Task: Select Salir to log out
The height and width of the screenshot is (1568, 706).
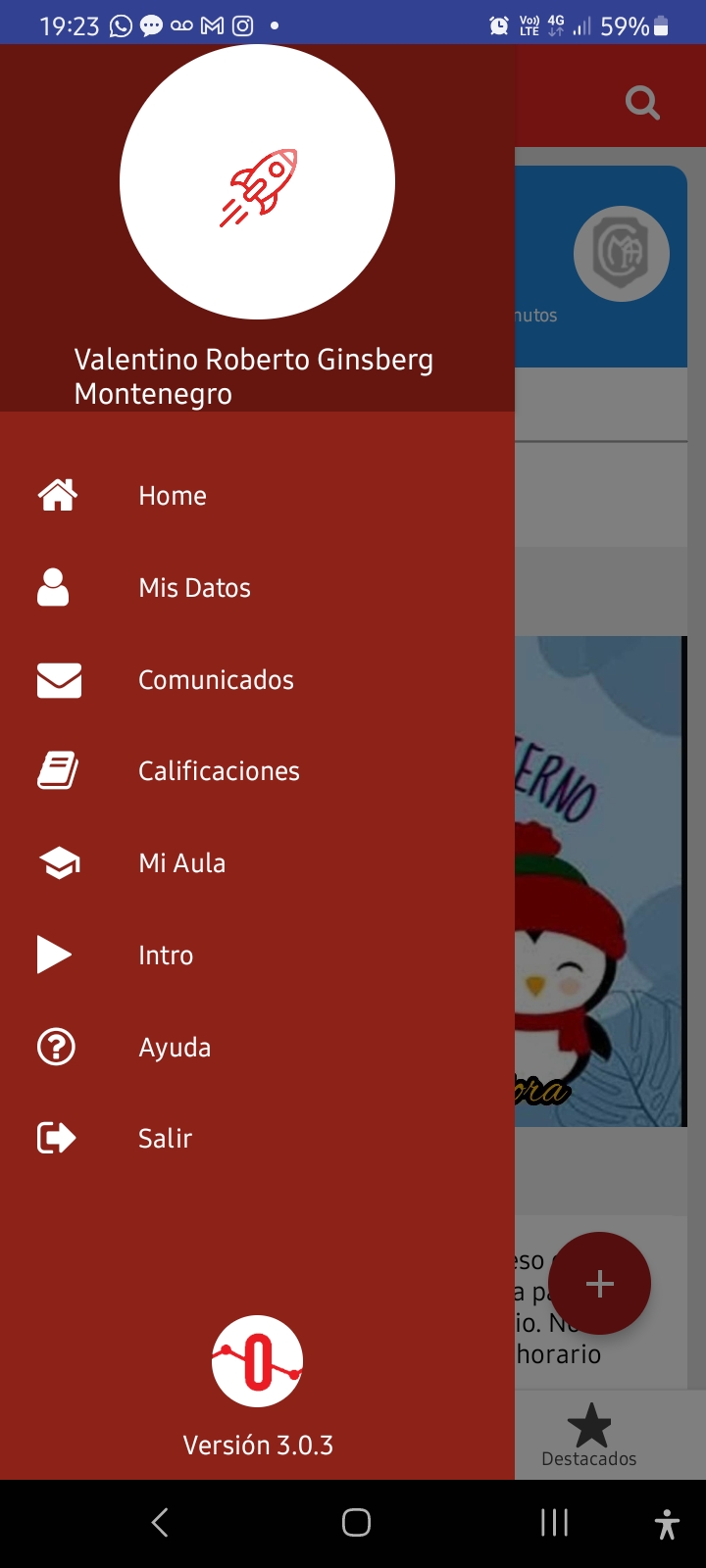Action: click(x=165, y=1139)
